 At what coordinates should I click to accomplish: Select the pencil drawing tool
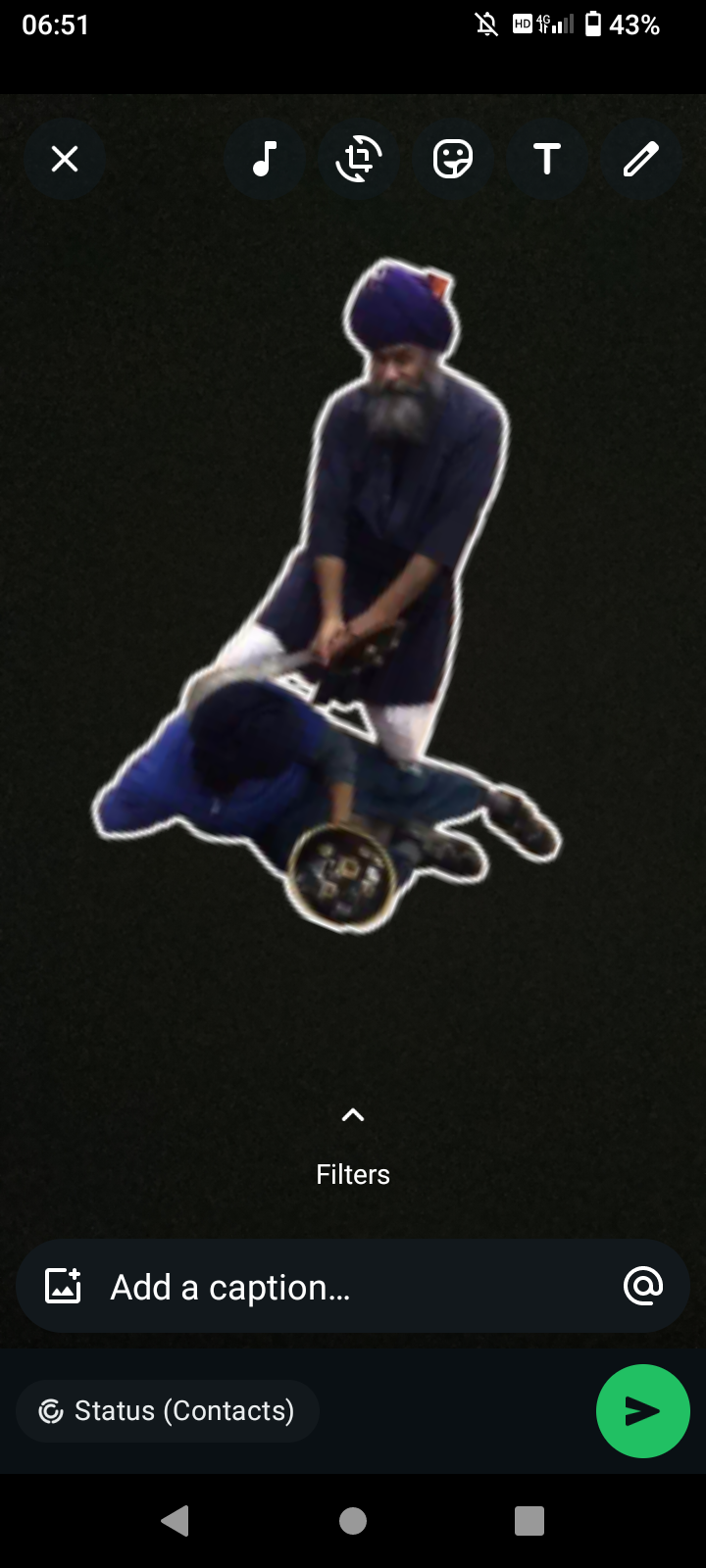pos(641,159)
